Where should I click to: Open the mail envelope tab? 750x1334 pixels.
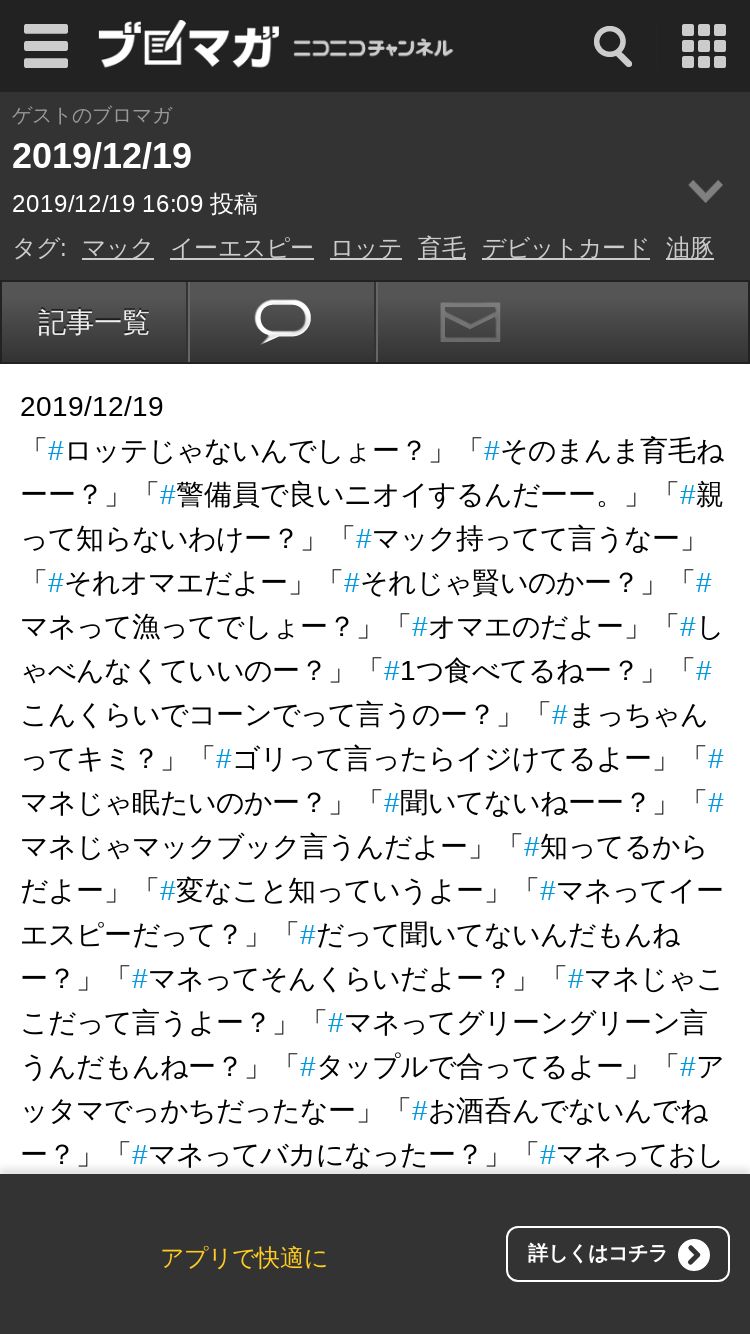coord(470,322)
